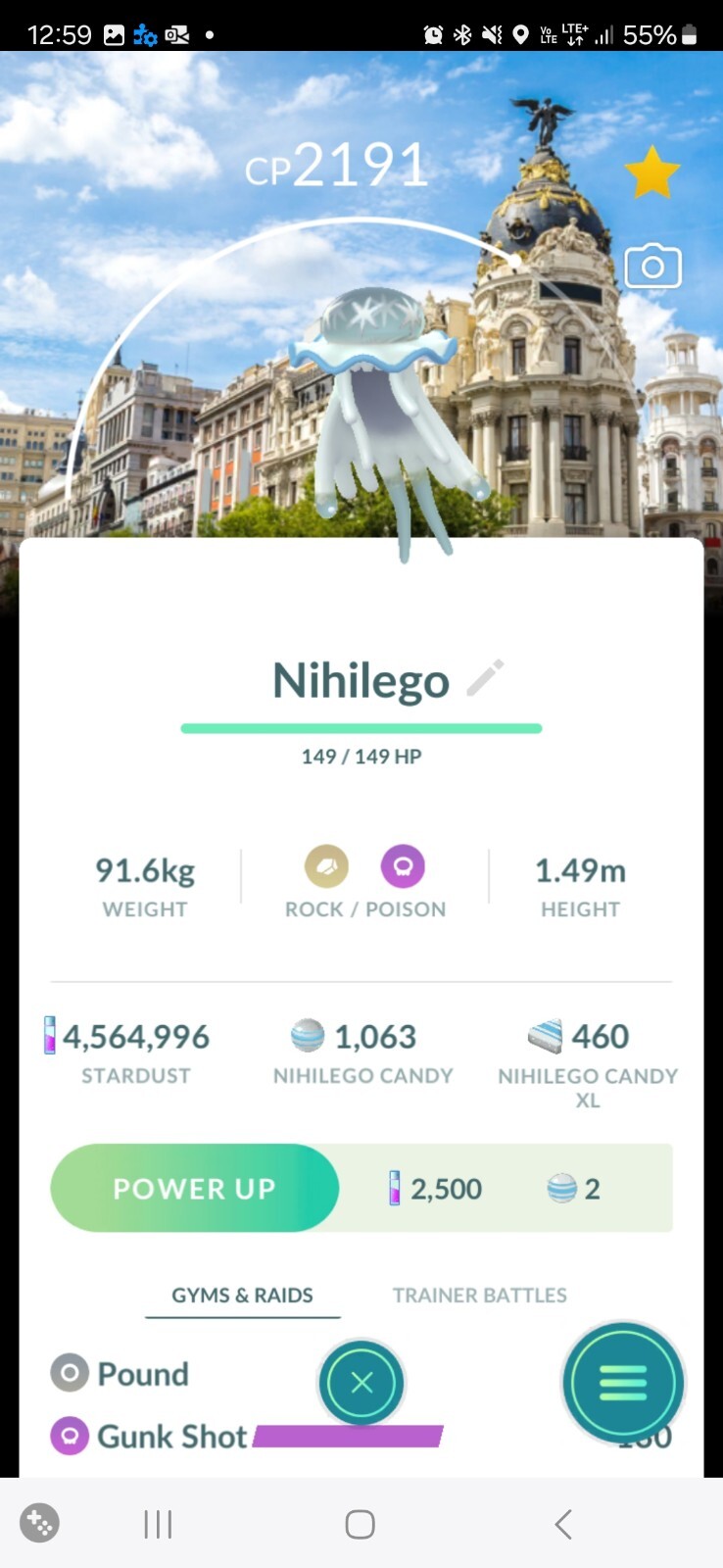Select the Gyms & Raids tab
The width and height of the screenshot is (723, 1568).
click(x=242, y=1296)
